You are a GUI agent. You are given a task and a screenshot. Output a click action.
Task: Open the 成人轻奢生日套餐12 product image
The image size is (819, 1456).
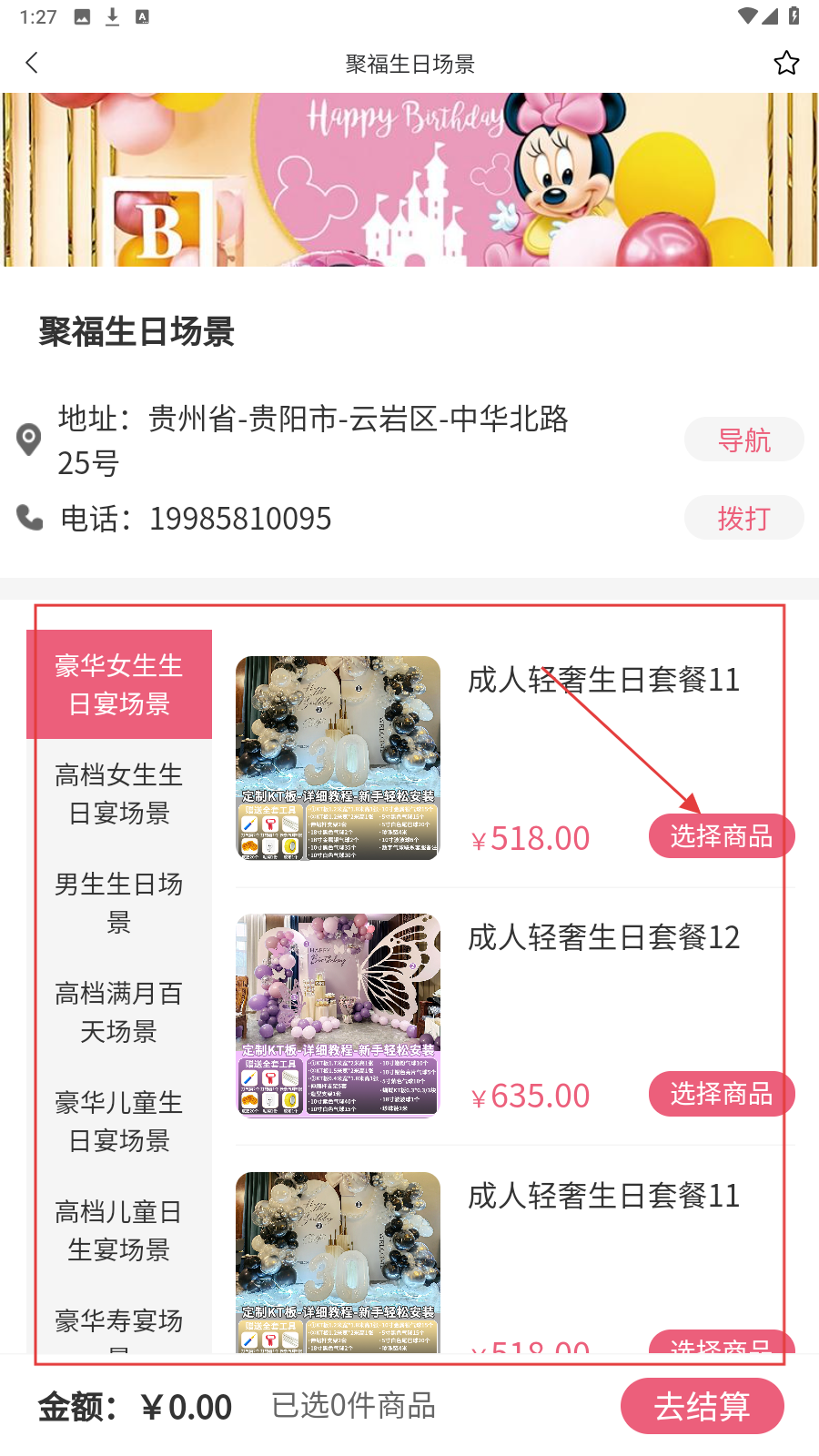(338, 1015)
